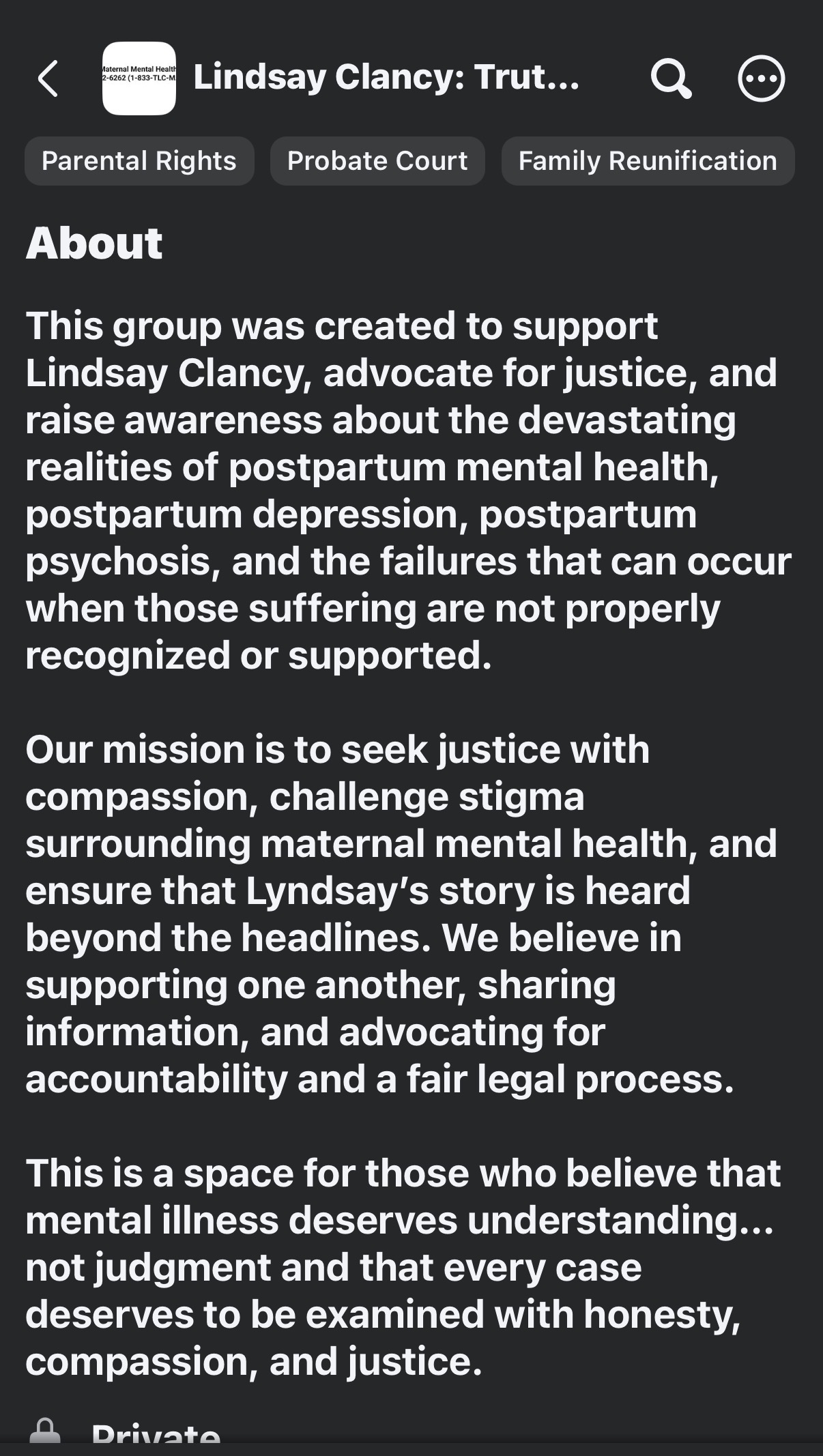Open the three-dot more options menu
The width and height of the screenshot is (823, 1456).
coord(761,78)
